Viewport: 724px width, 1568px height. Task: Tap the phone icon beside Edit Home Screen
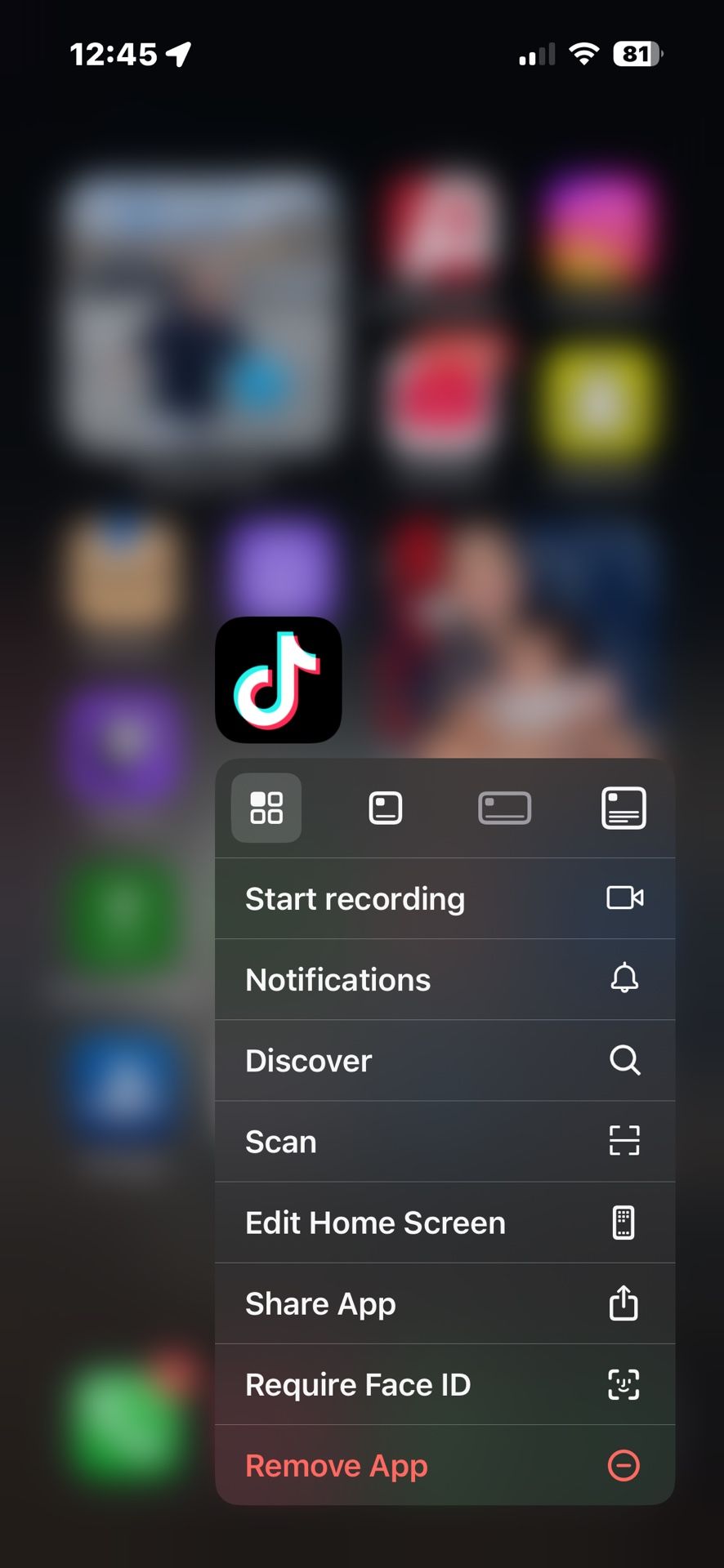[623, 1222]
